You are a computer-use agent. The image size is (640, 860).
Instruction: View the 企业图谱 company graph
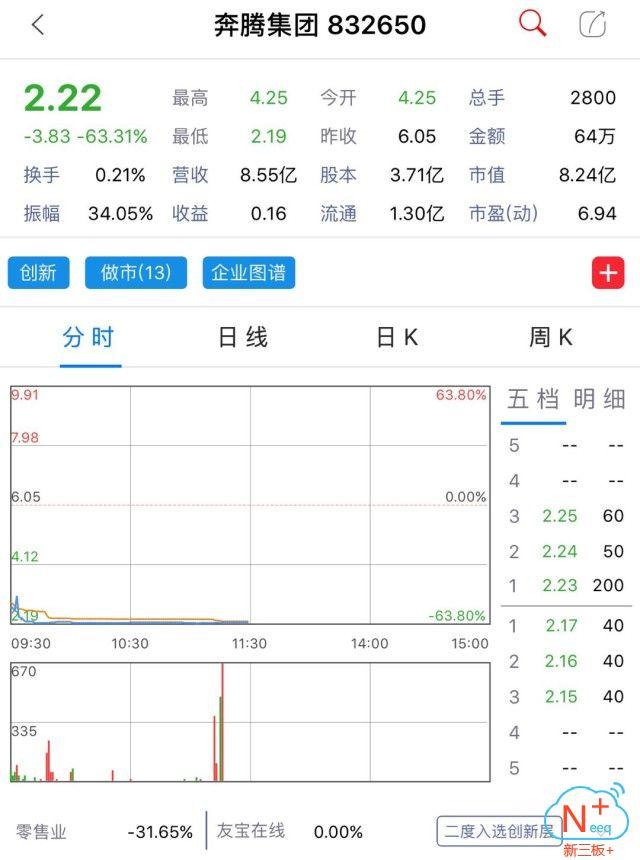tap(249, 272)
